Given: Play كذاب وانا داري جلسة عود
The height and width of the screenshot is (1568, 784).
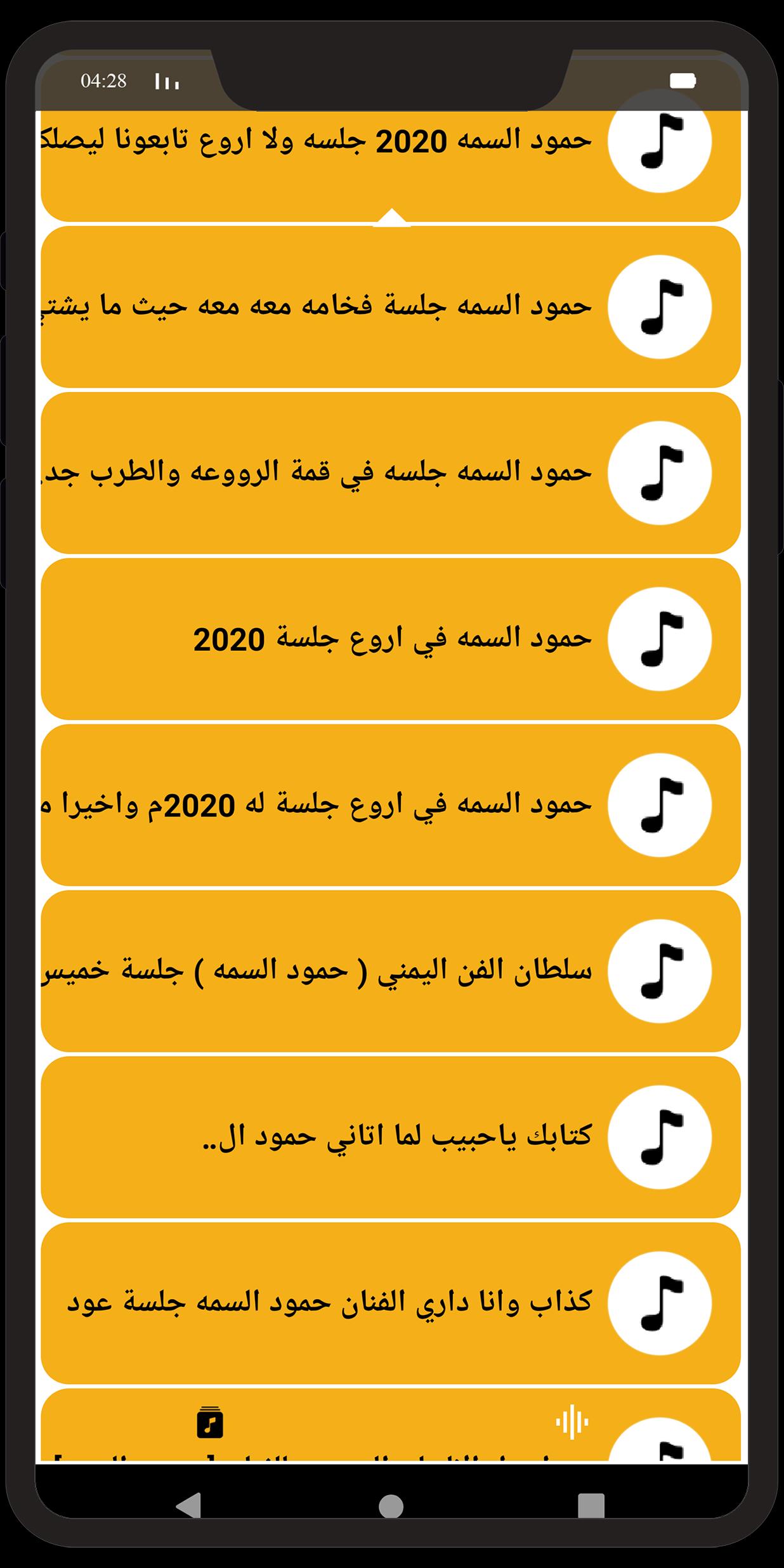Looking at the screenshot, I should 391,1304.
